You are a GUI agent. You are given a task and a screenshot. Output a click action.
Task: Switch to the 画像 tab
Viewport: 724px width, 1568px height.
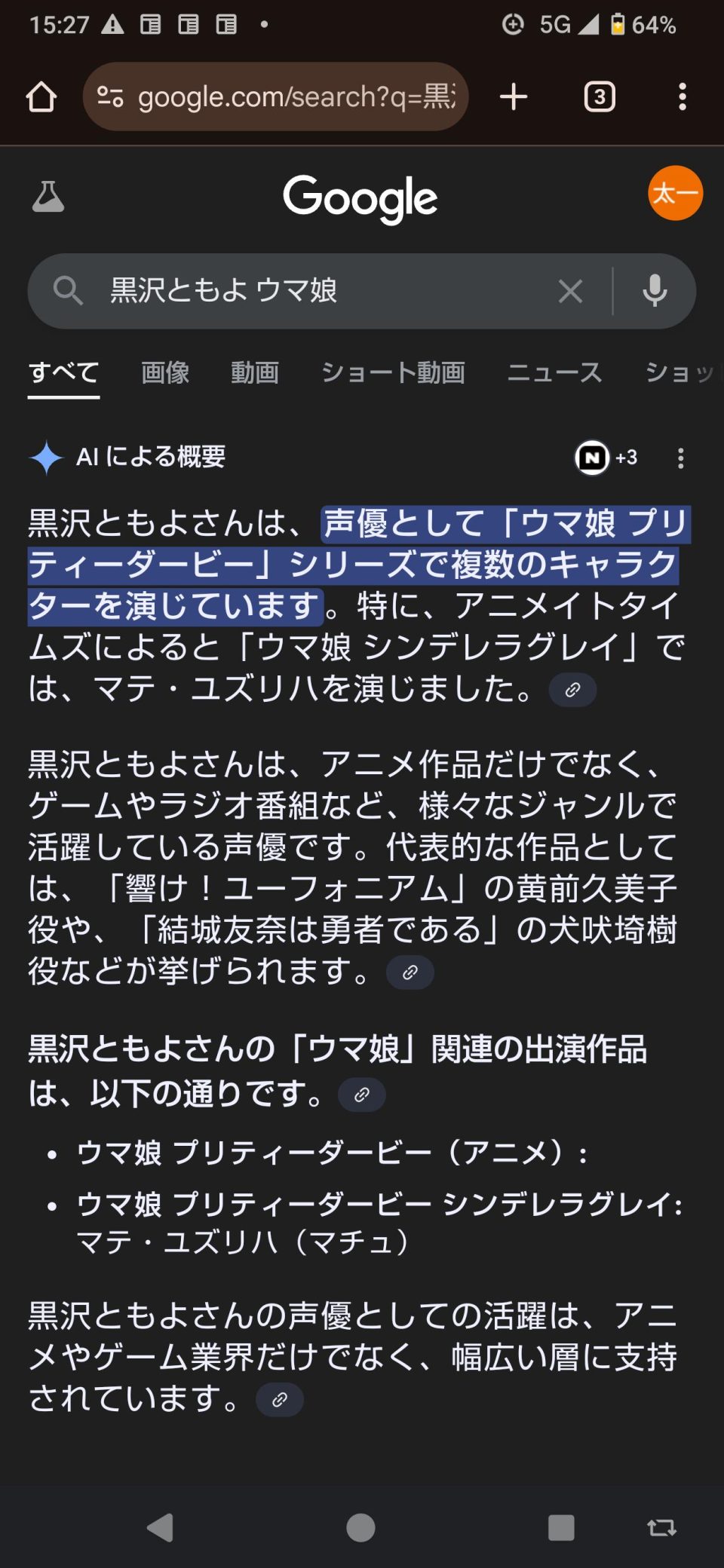tap(165, 372)
